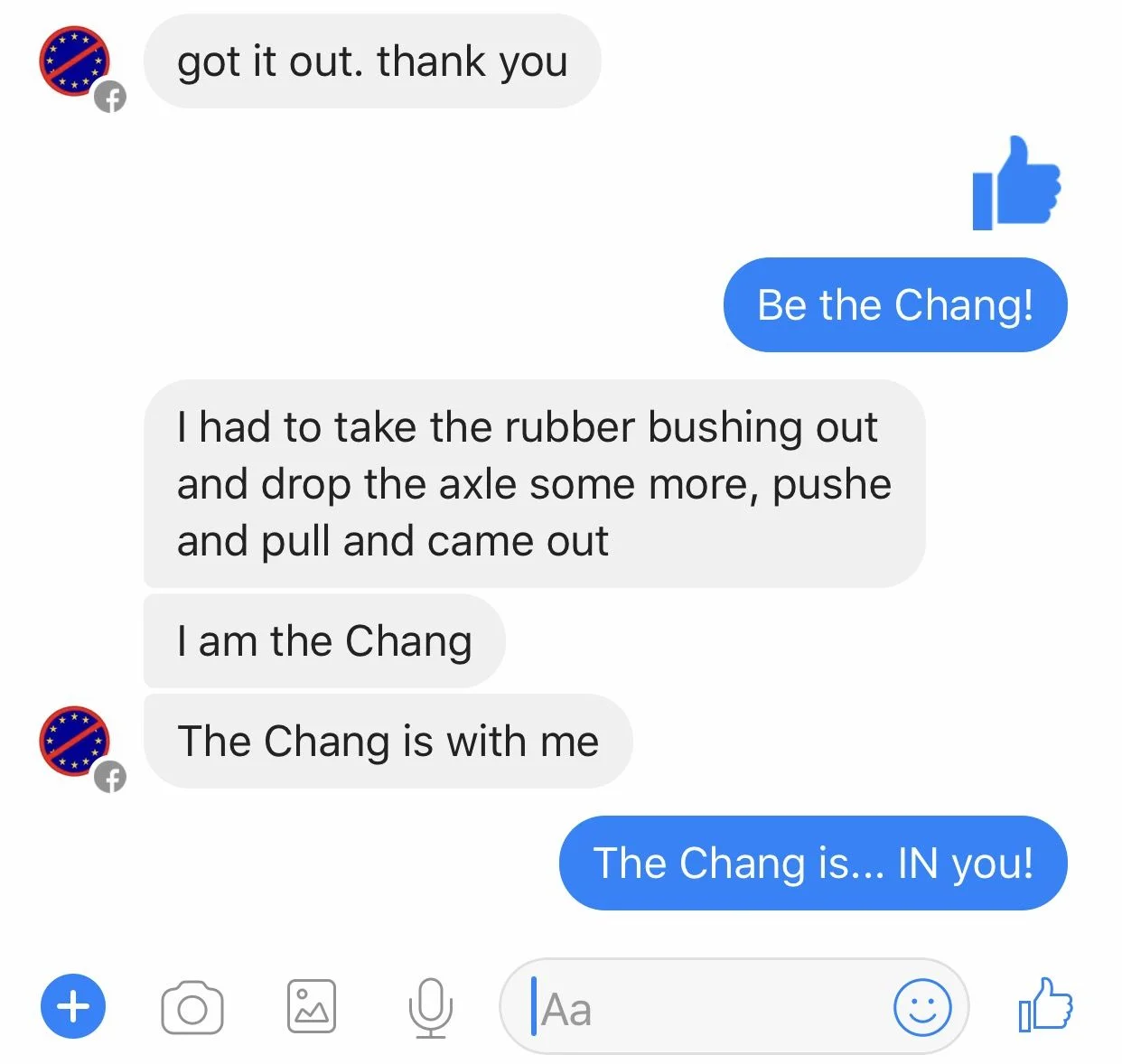Open the photo gallery picker
The height and width of the screenshot is (1064, 1122).
312,1006
